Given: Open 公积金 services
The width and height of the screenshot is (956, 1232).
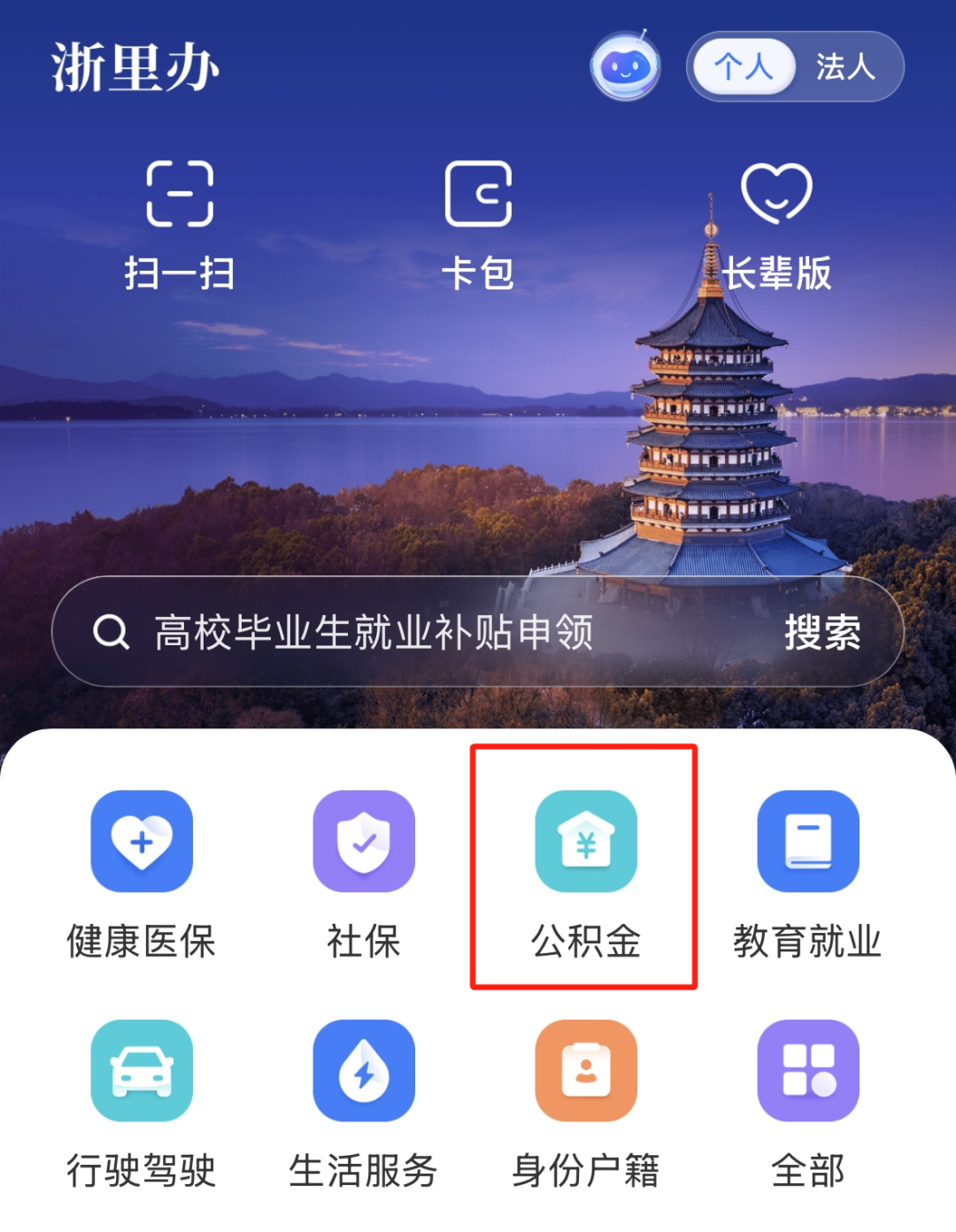Looking at the screenshot, I should pyautogui.click(x=585, y=874).
